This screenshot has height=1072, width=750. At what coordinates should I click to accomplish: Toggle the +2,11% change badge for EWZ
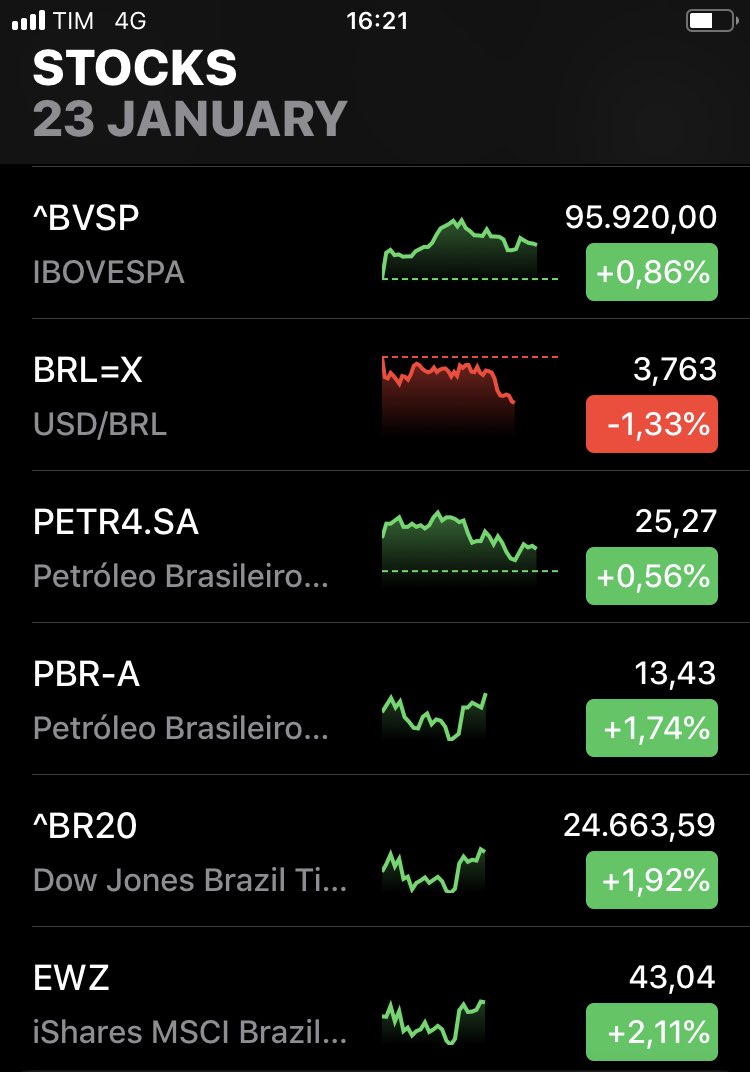point(651,1032)
